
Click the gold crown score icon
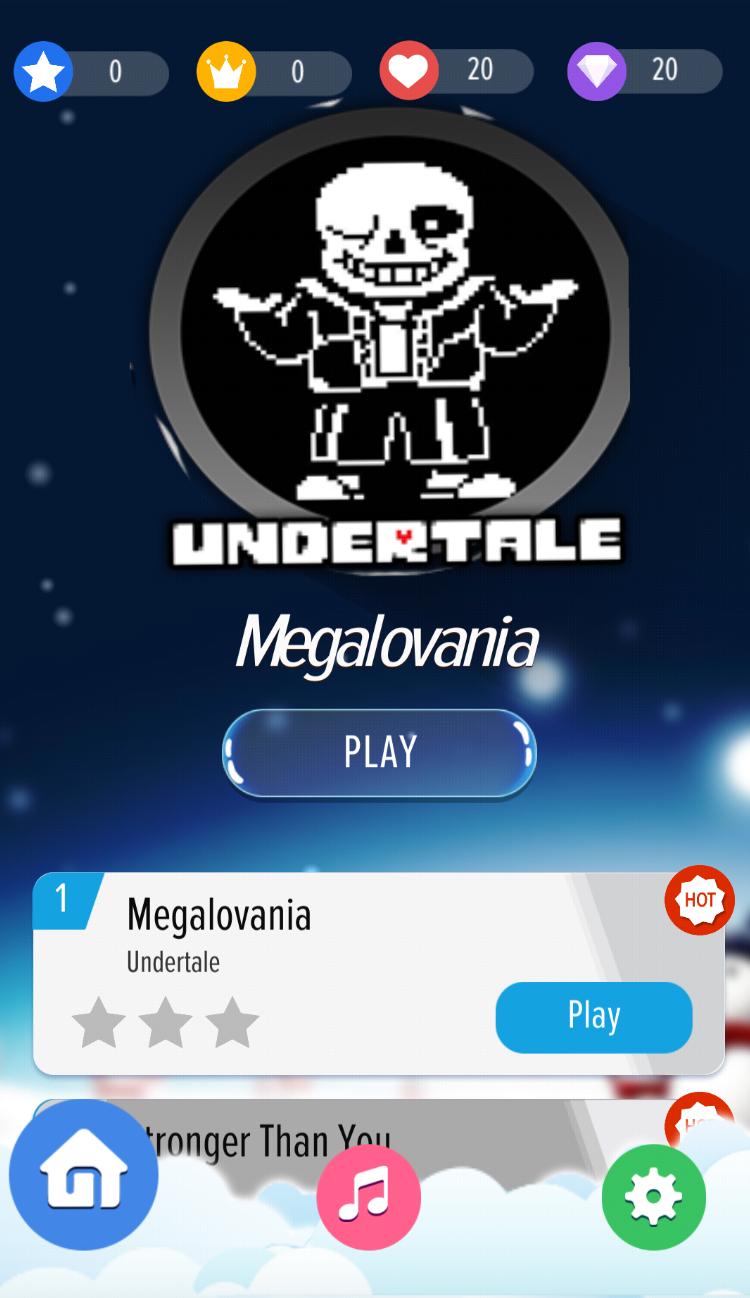pyautogui.click(x=226, y=71)
